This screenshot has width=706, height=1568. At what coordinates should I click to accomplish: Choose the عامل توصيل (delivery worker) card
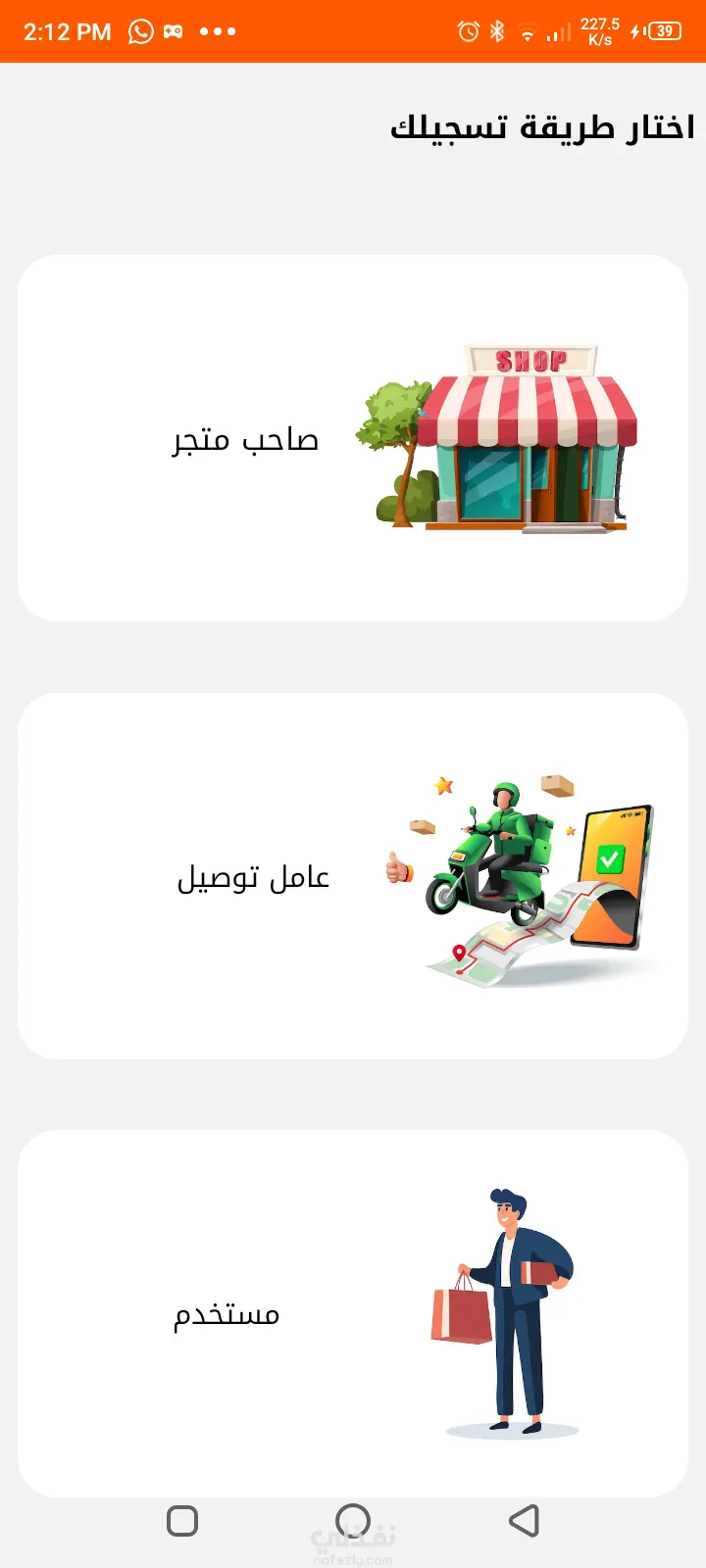tap(353, 875)
